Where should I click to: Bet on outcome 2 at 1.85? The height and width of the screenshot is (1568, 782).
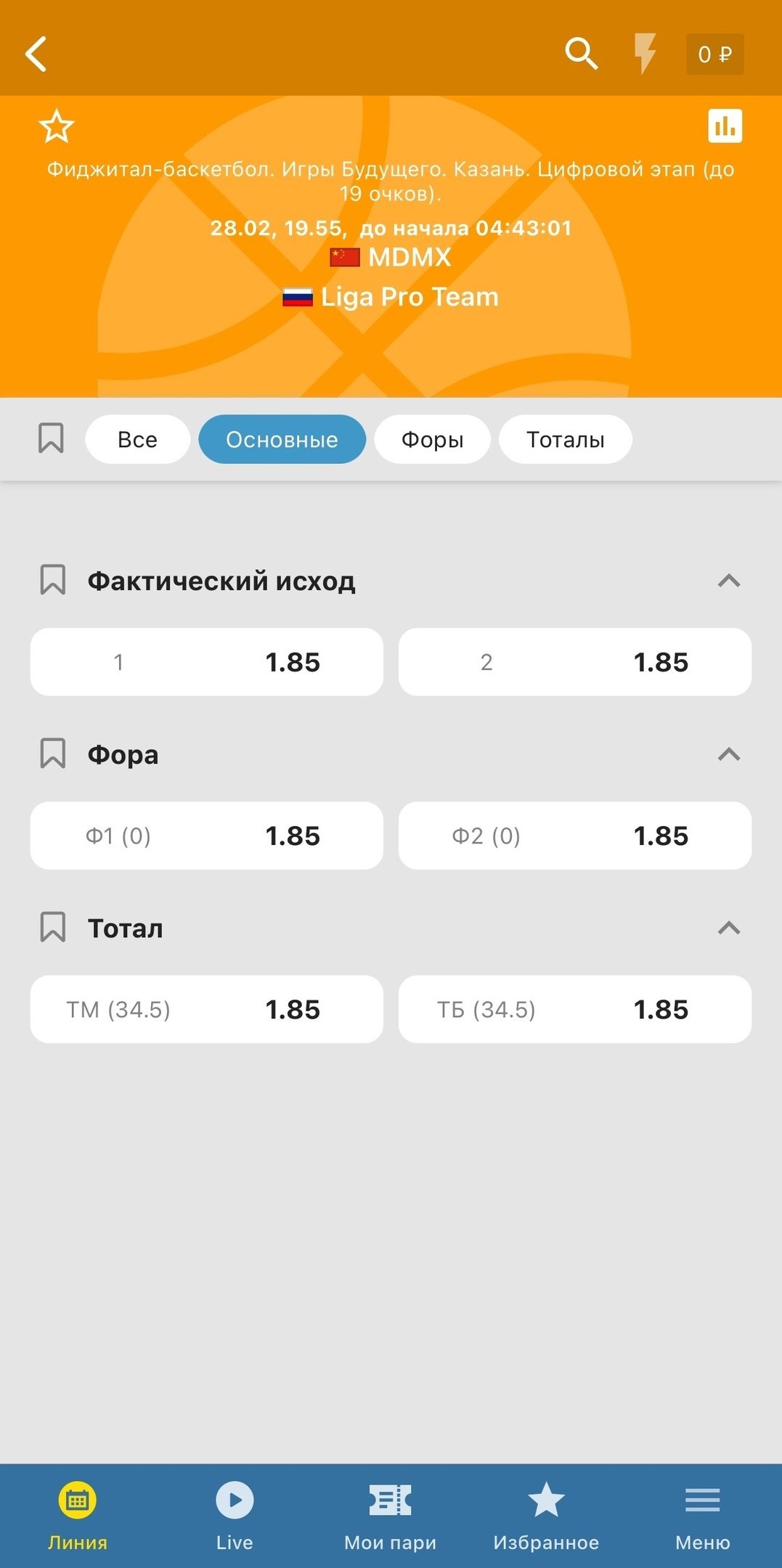click(574, 662)
